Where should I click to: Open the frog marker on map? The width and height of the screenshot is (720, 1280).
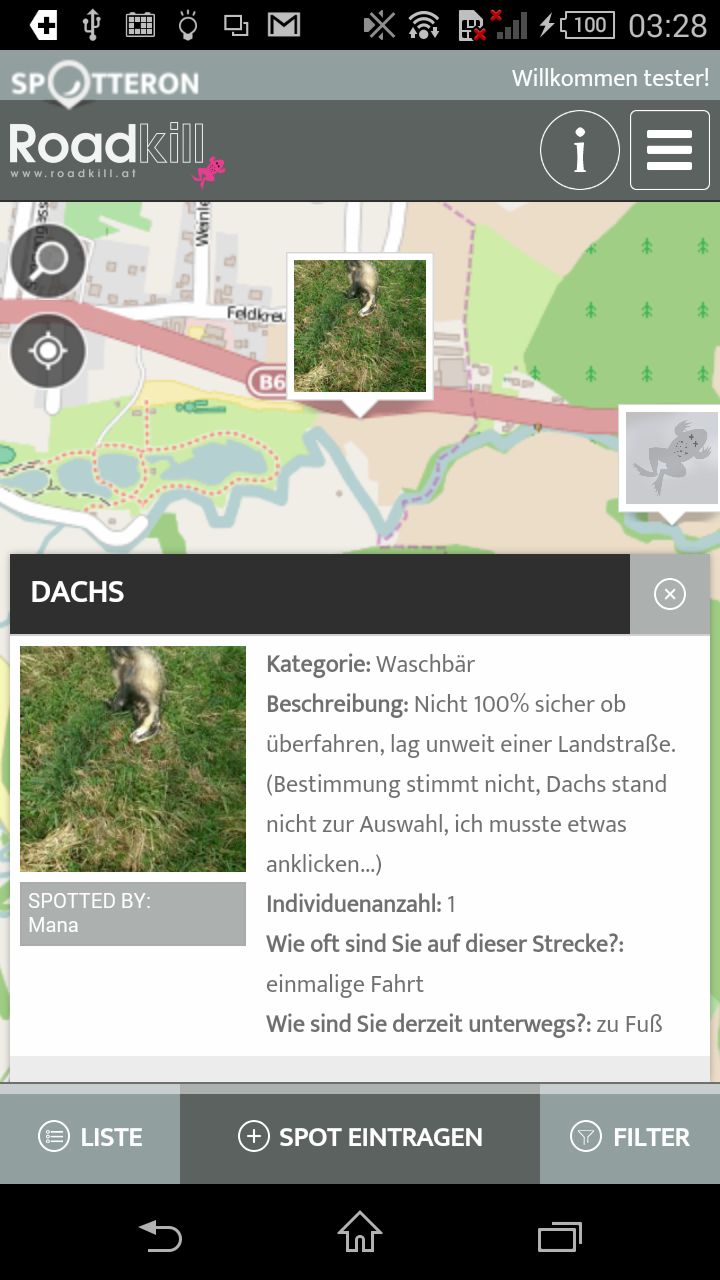click(x=672, y=458)
